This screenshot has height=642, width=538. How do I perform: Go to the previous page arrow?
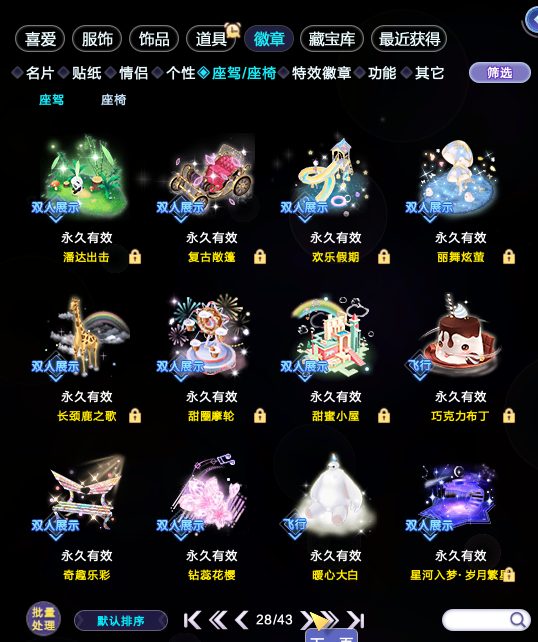241,620
